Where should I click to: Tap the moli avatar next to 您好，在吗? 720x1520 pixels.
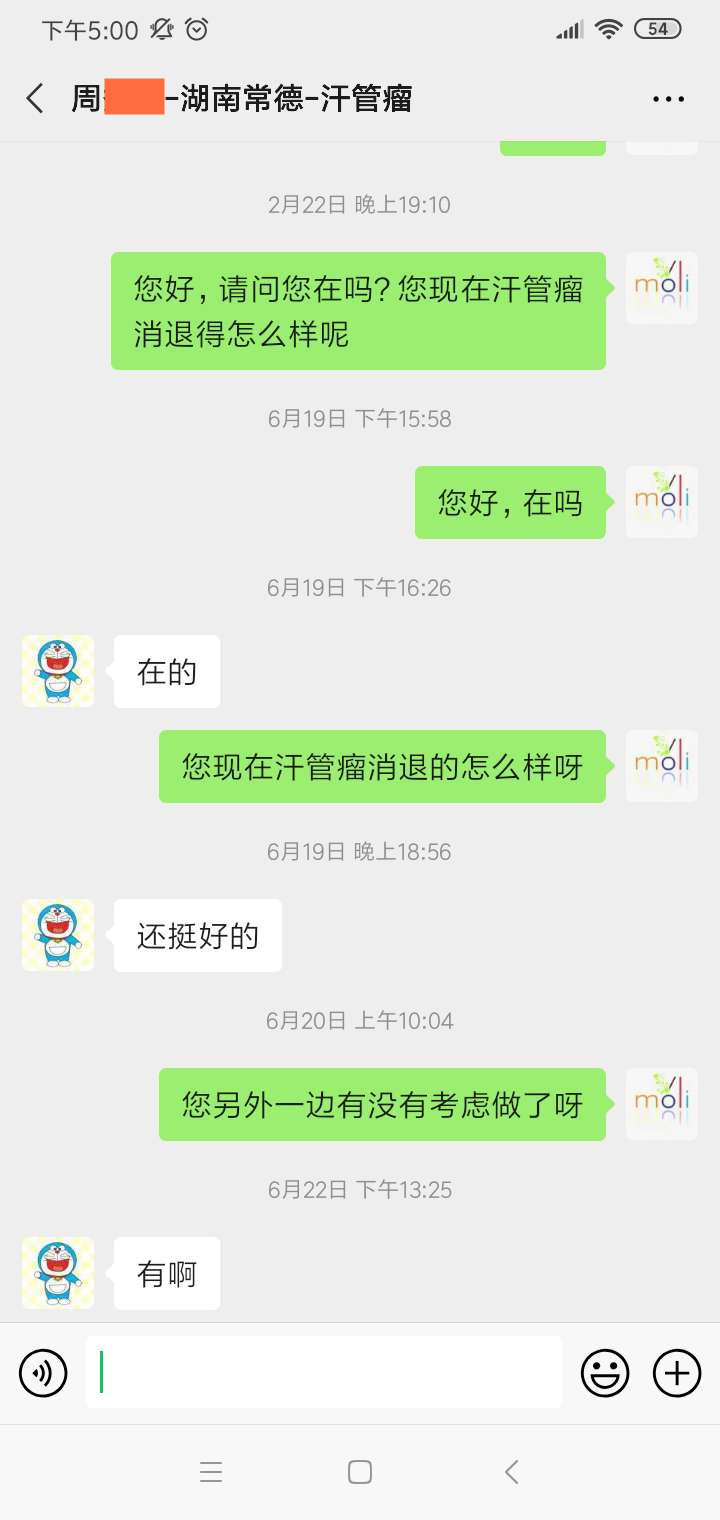(x=661, y=502)
